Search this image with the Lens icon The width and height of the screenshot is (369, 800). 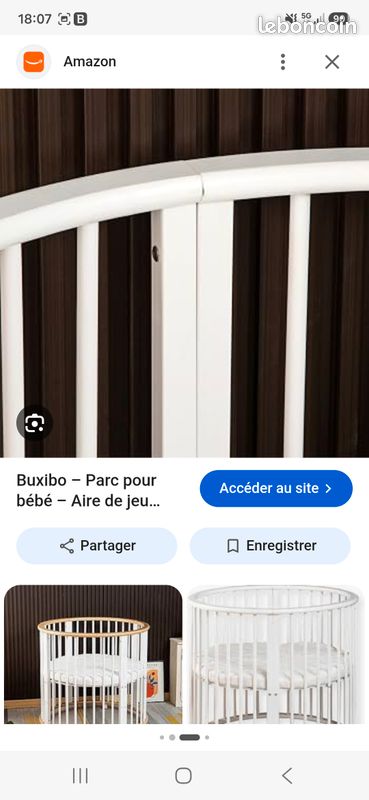click(x=34, y=423)
